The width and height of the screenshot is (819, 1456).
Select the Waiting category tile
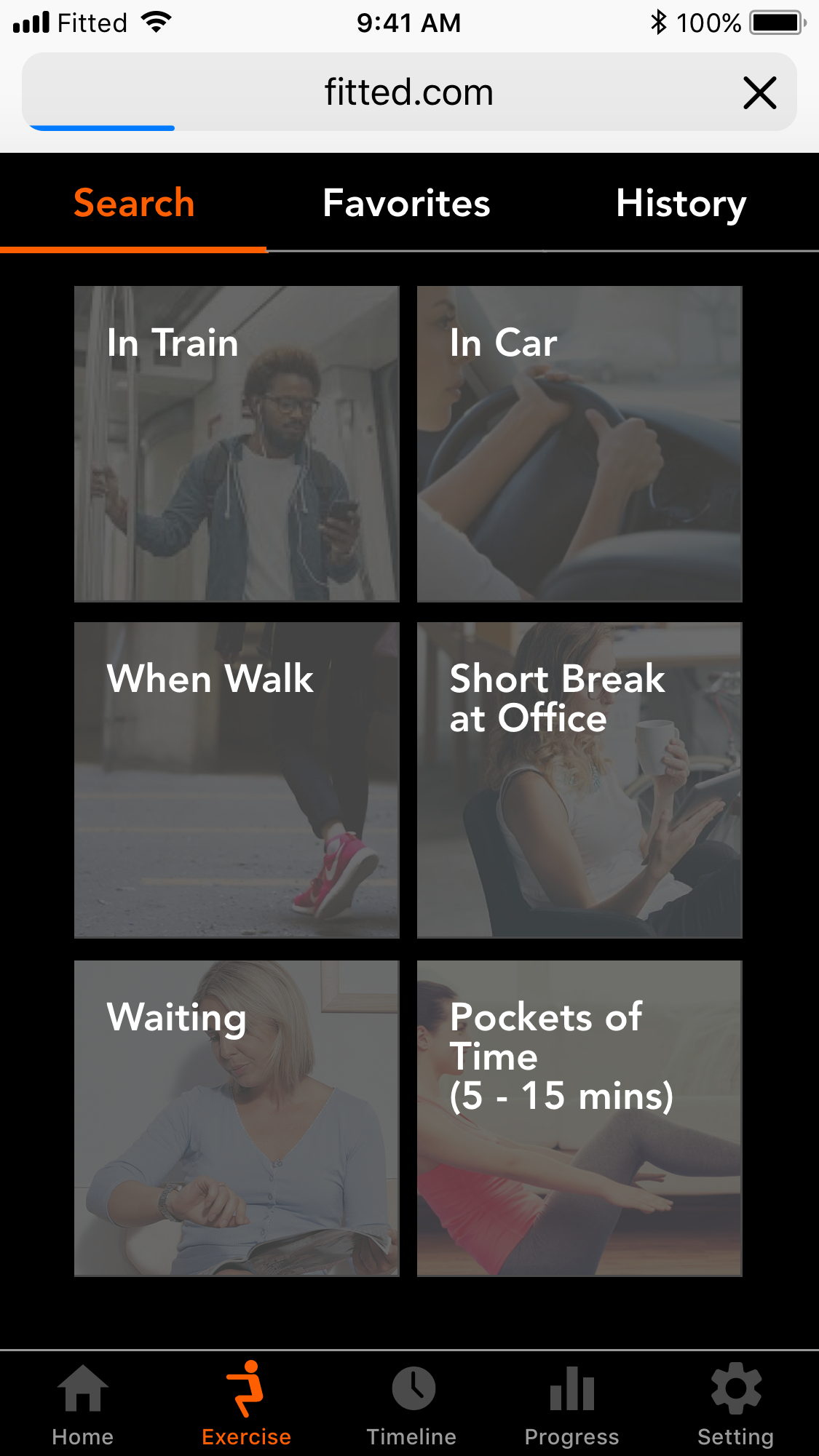pos(237,1118)
